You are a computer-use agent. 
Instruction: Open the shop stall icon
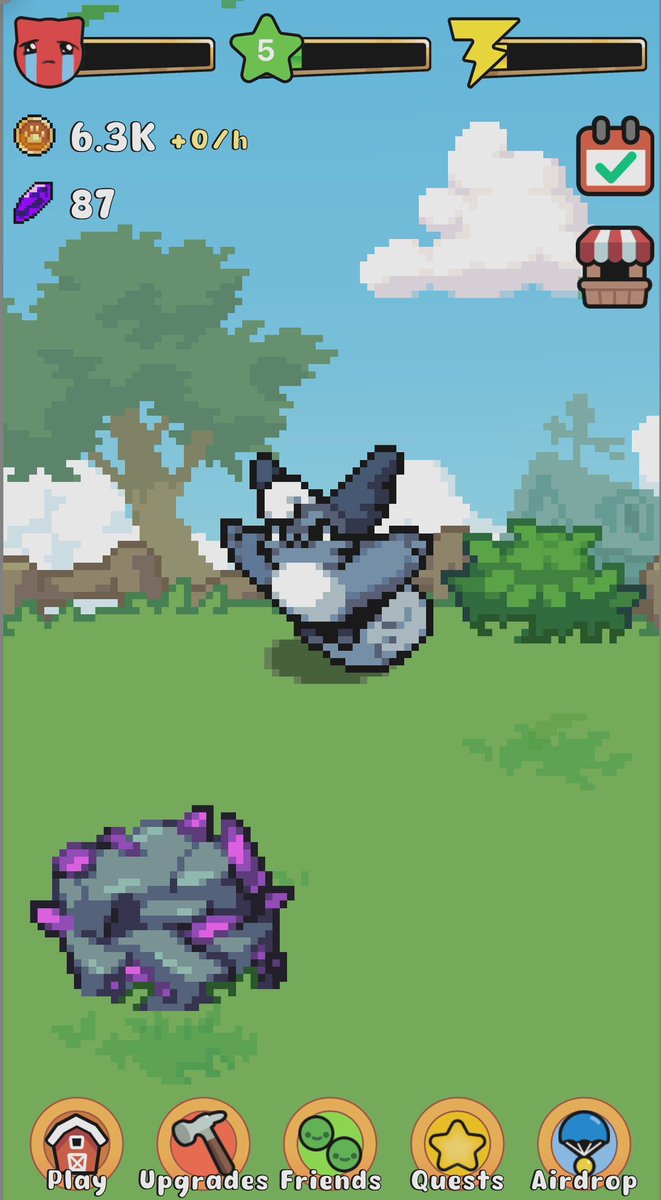(614, 266)
